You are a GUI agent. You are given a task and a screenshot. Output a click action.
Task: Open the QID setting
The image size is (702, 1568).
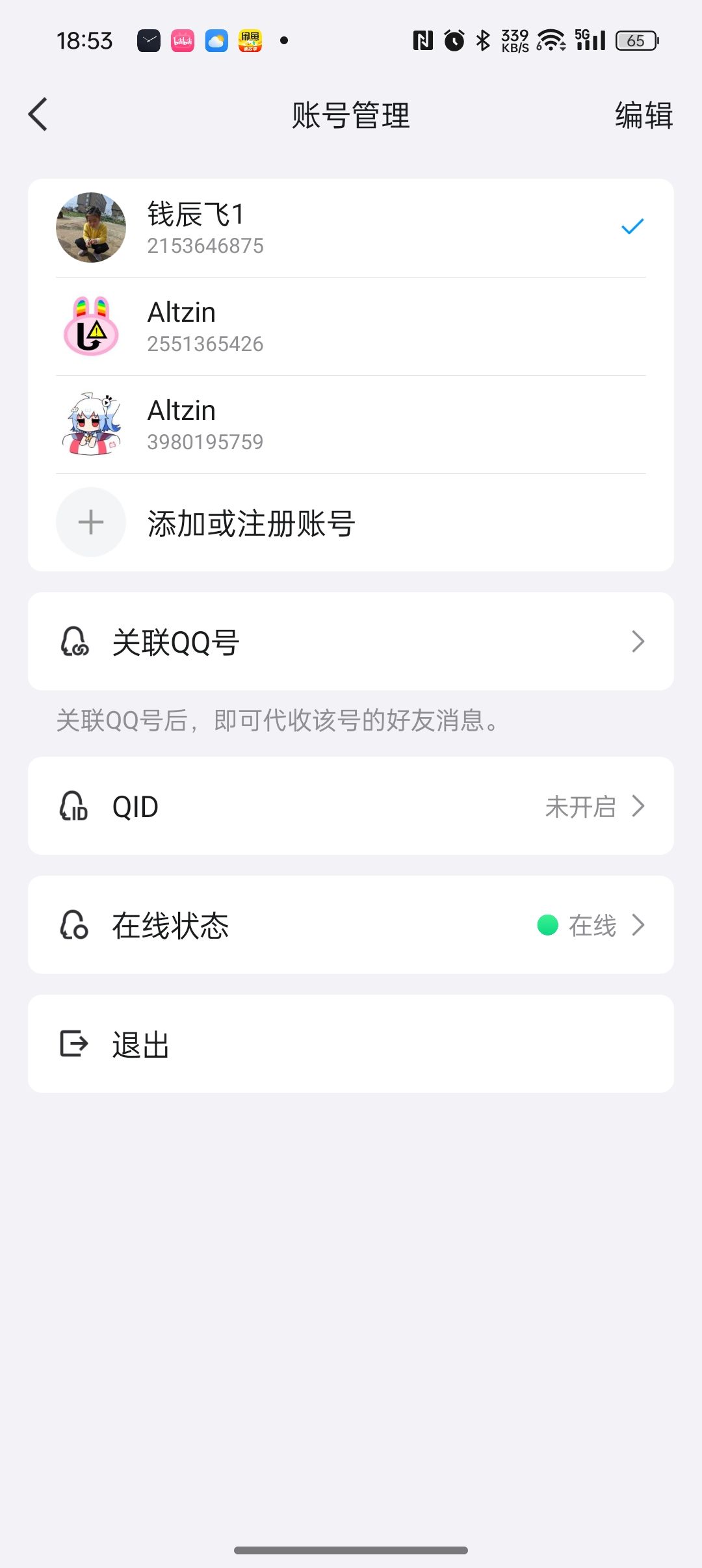350,806
